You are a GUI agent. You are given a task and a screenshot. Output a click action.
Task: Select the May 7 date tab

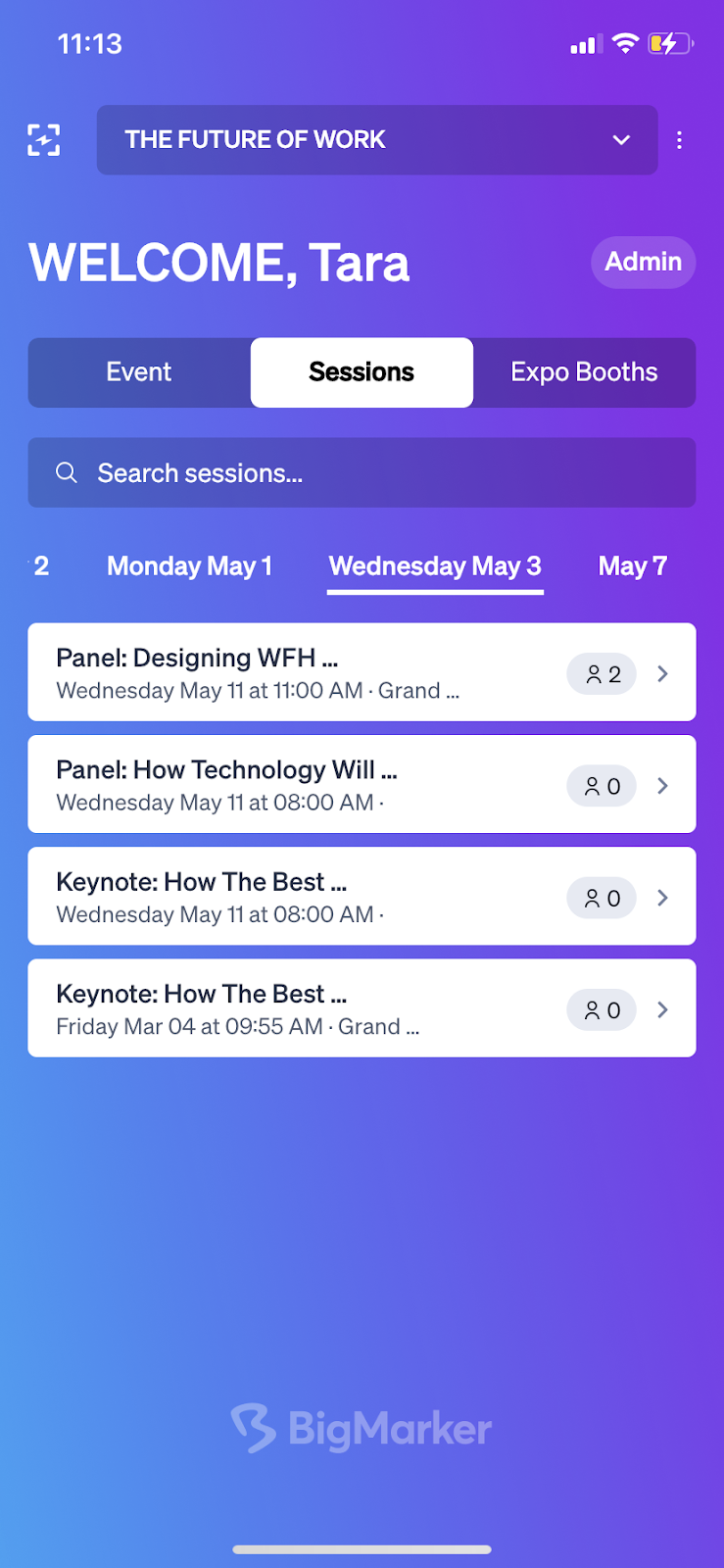coord(632,566)
